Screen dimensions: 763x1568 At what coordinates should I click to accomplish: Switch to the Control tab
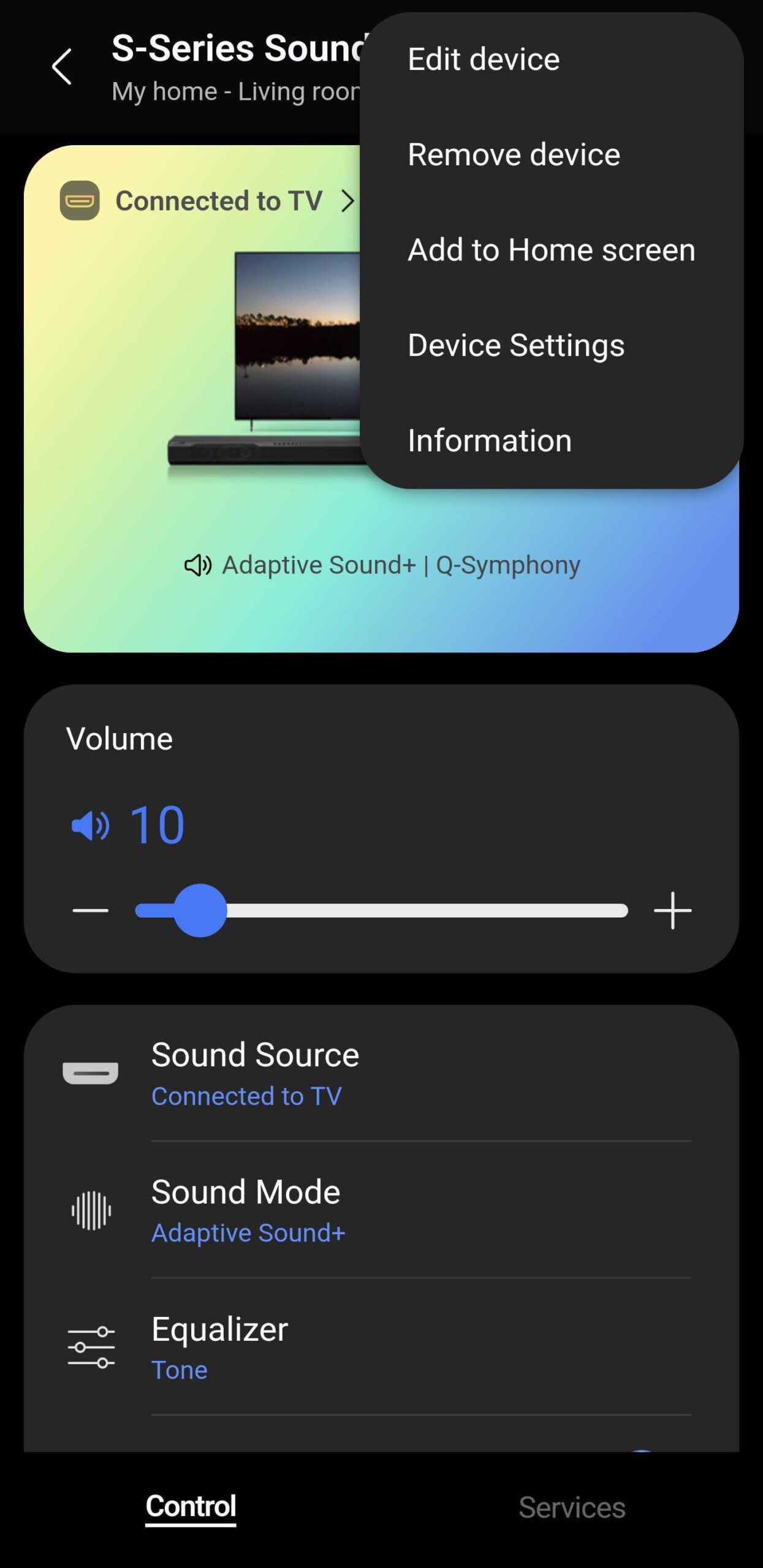191,1507
